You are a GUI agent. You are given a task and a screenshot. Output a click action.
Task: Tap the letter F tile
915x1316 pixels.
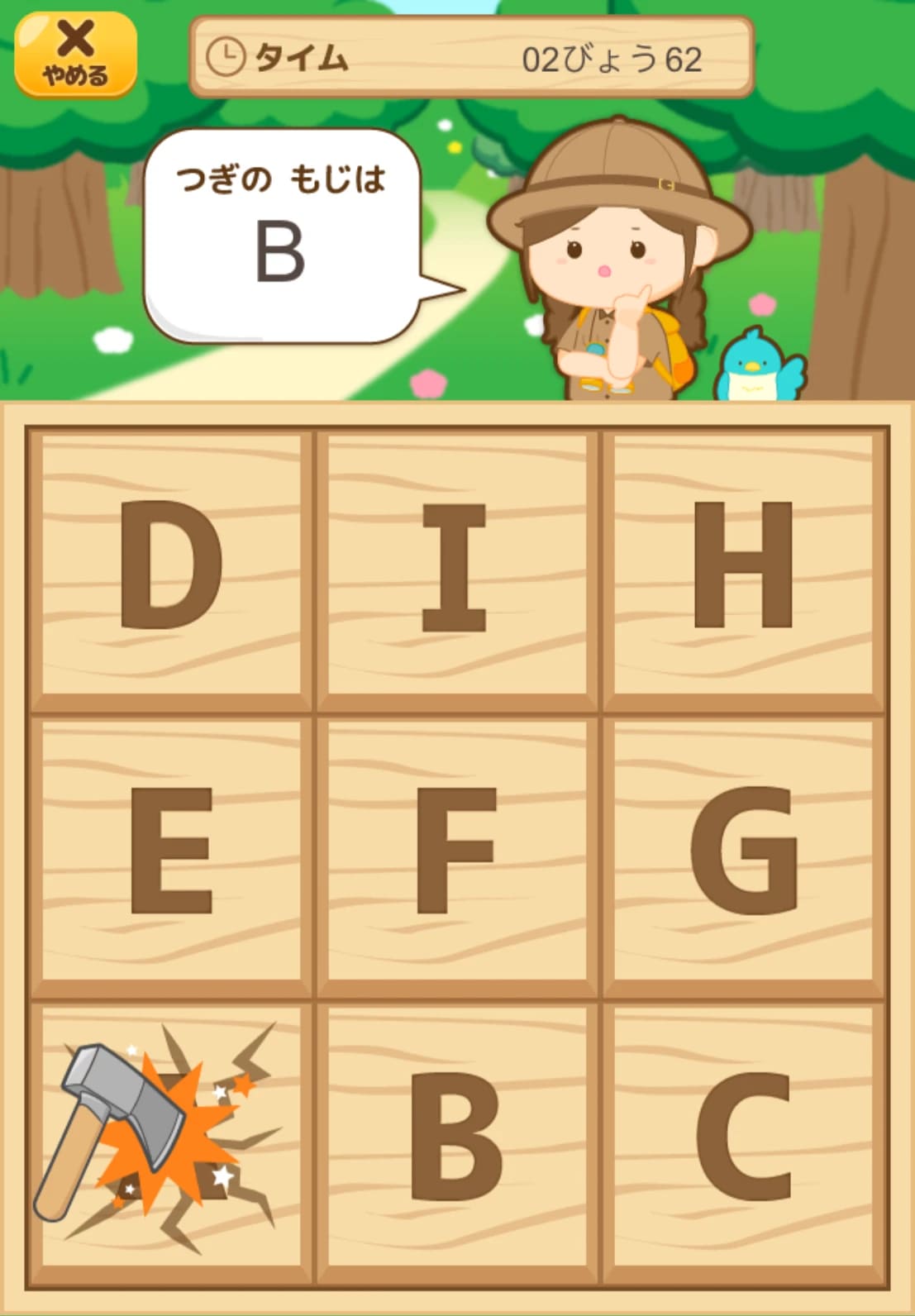click(x=456, y=851)
